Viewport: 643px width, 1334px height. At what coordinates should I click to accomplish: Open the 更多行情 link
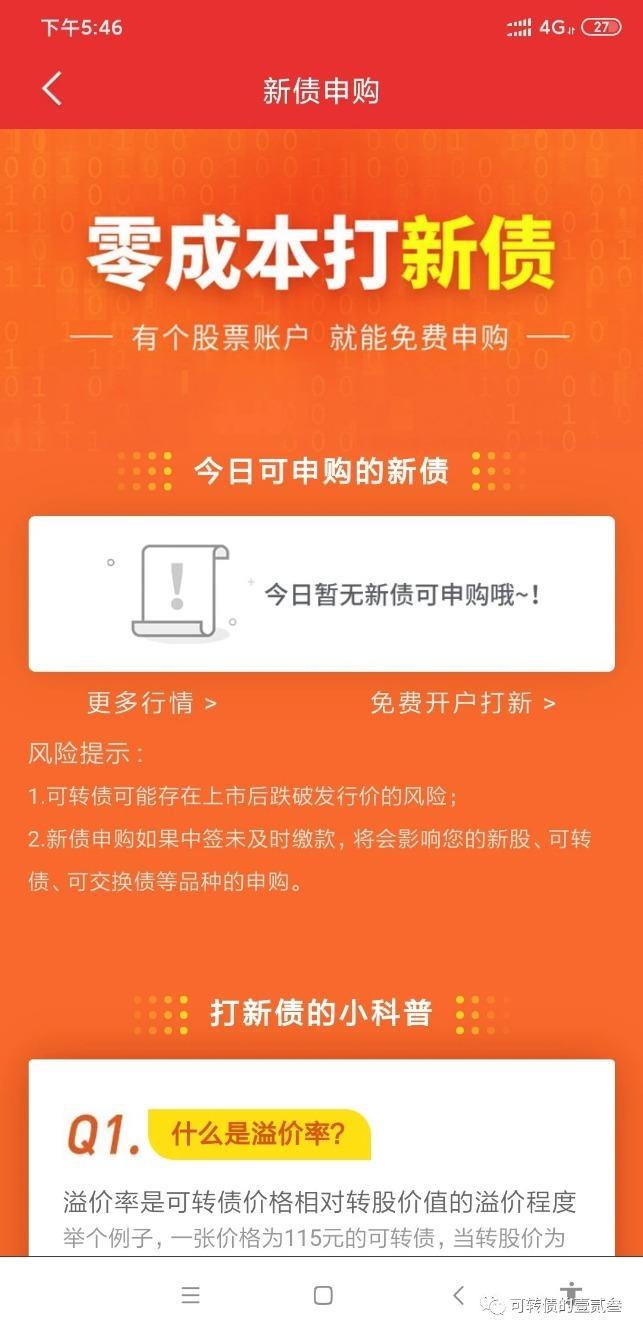[x=152, y=703]
